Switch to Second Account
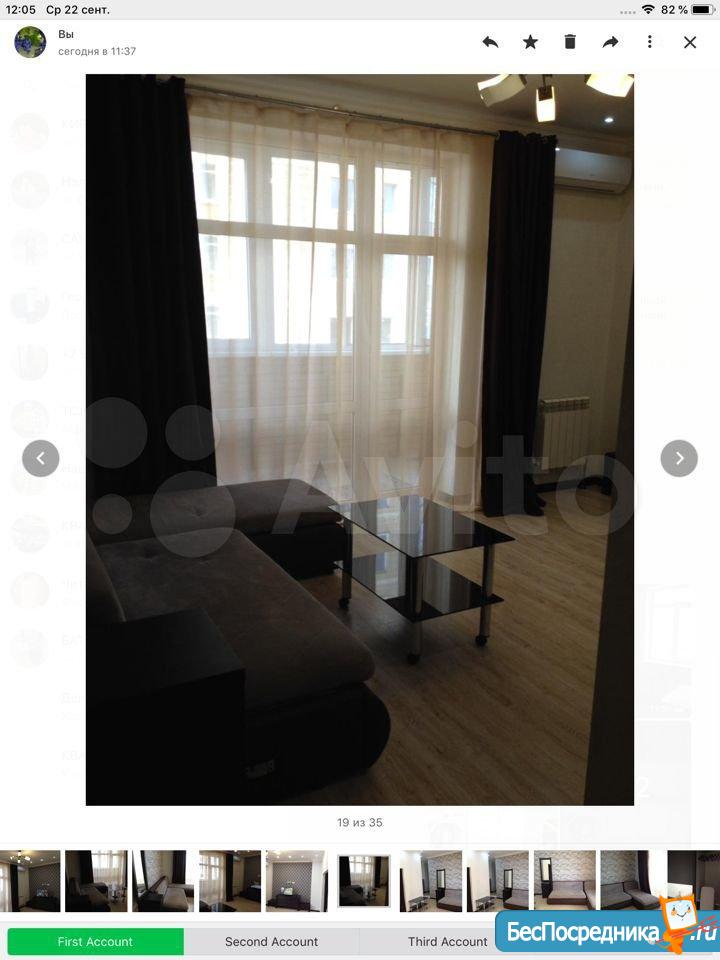 pos(271,941)
